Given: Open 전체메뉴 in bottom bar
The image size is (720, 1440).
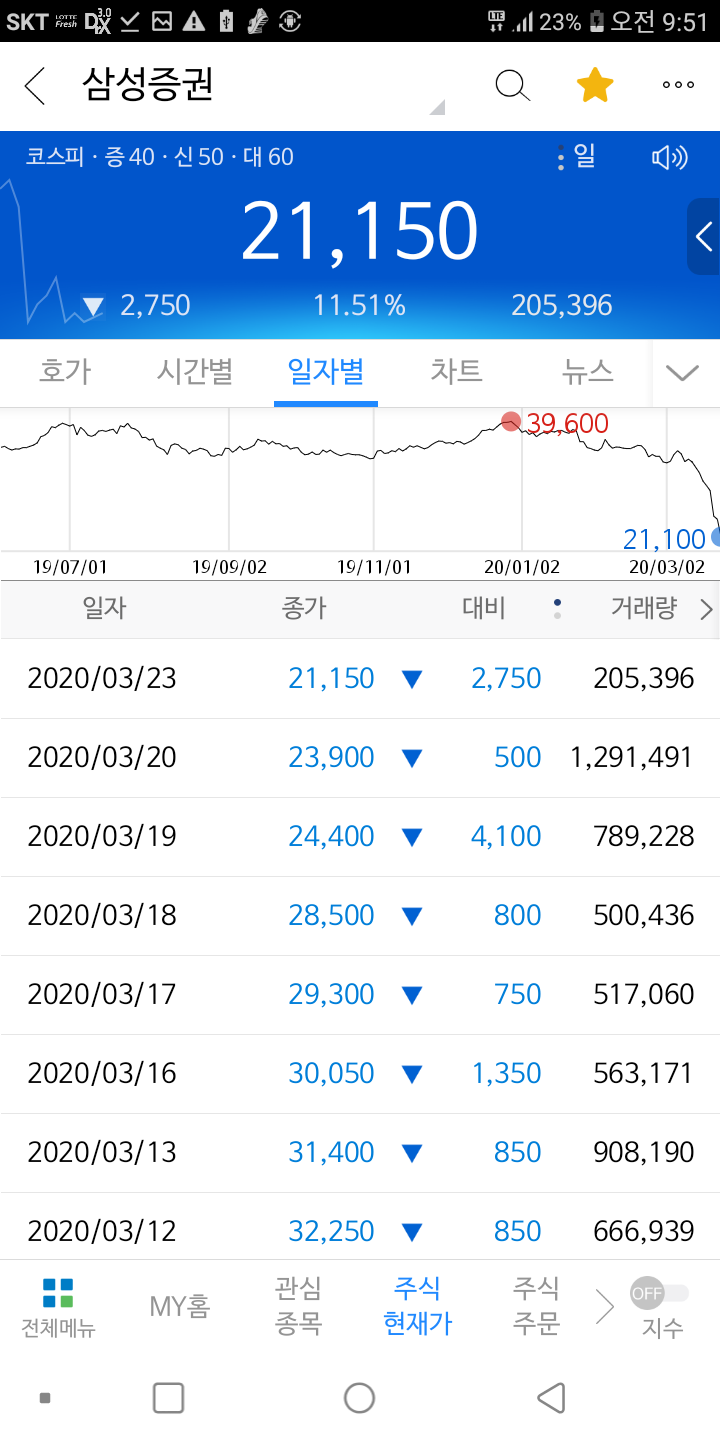Looking at the screenshot, I should pyautogui.click(x=58, y=1307).
